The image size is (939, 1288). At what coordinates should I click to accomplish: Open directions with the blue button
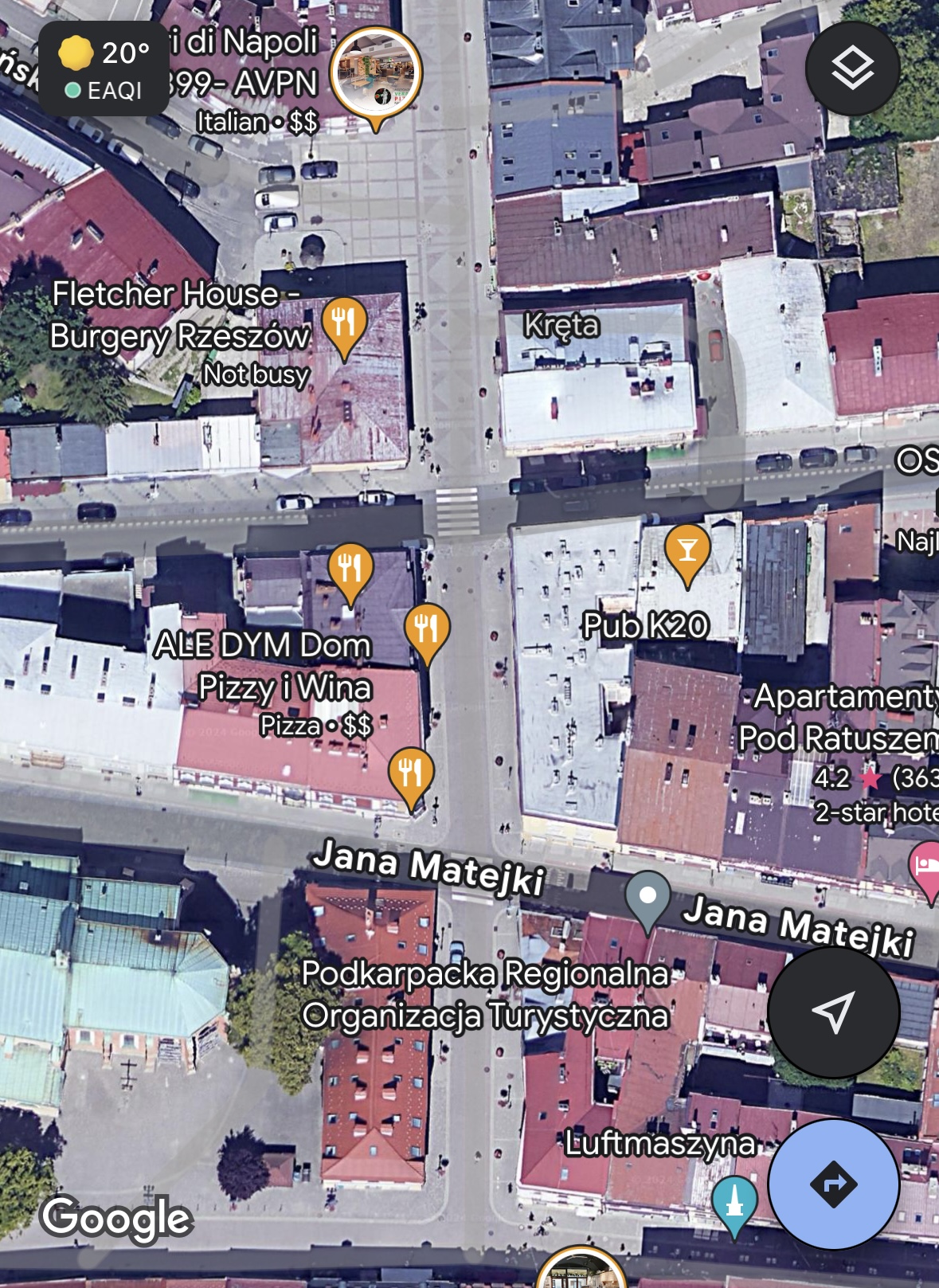833,1184
